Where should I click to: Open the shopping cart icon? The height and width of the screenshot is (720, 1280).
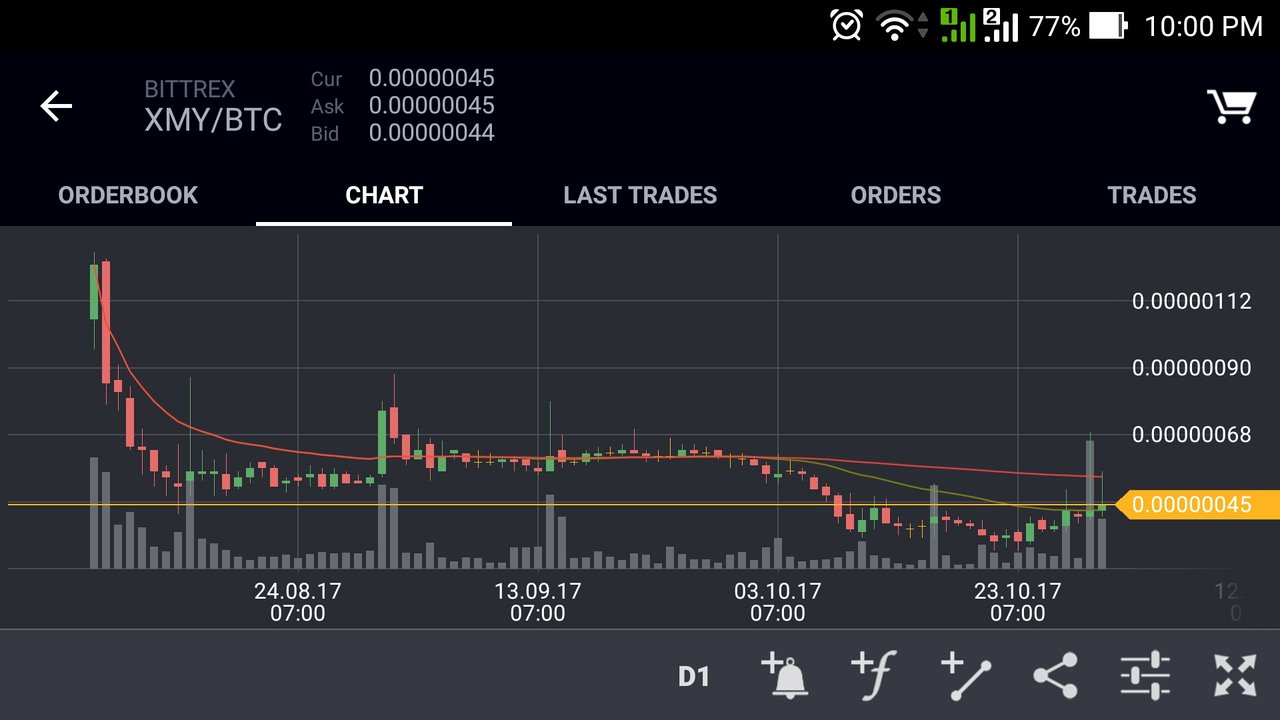point(1231,106)
